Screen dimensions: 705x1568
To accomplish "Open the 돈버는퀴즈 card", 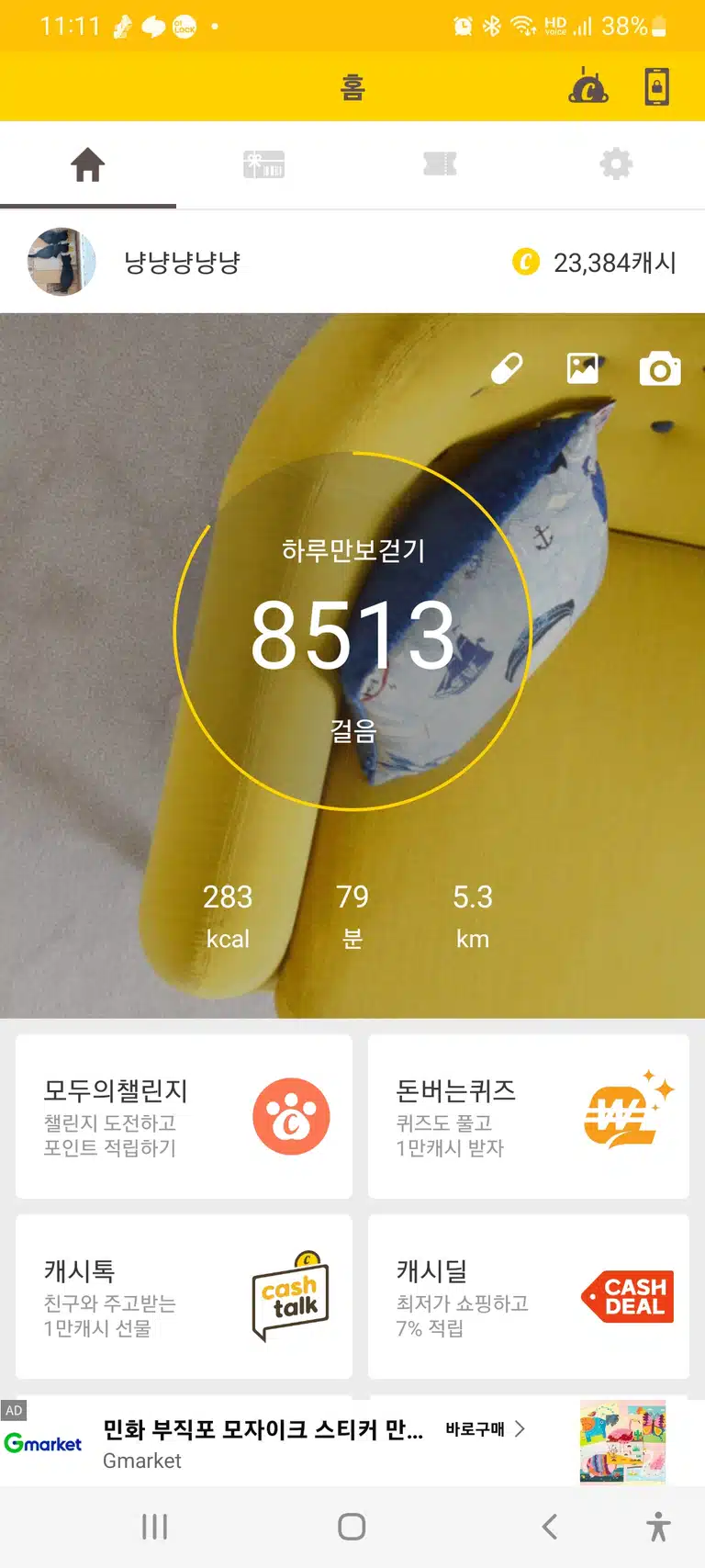I will click(x=529, y=1116).
